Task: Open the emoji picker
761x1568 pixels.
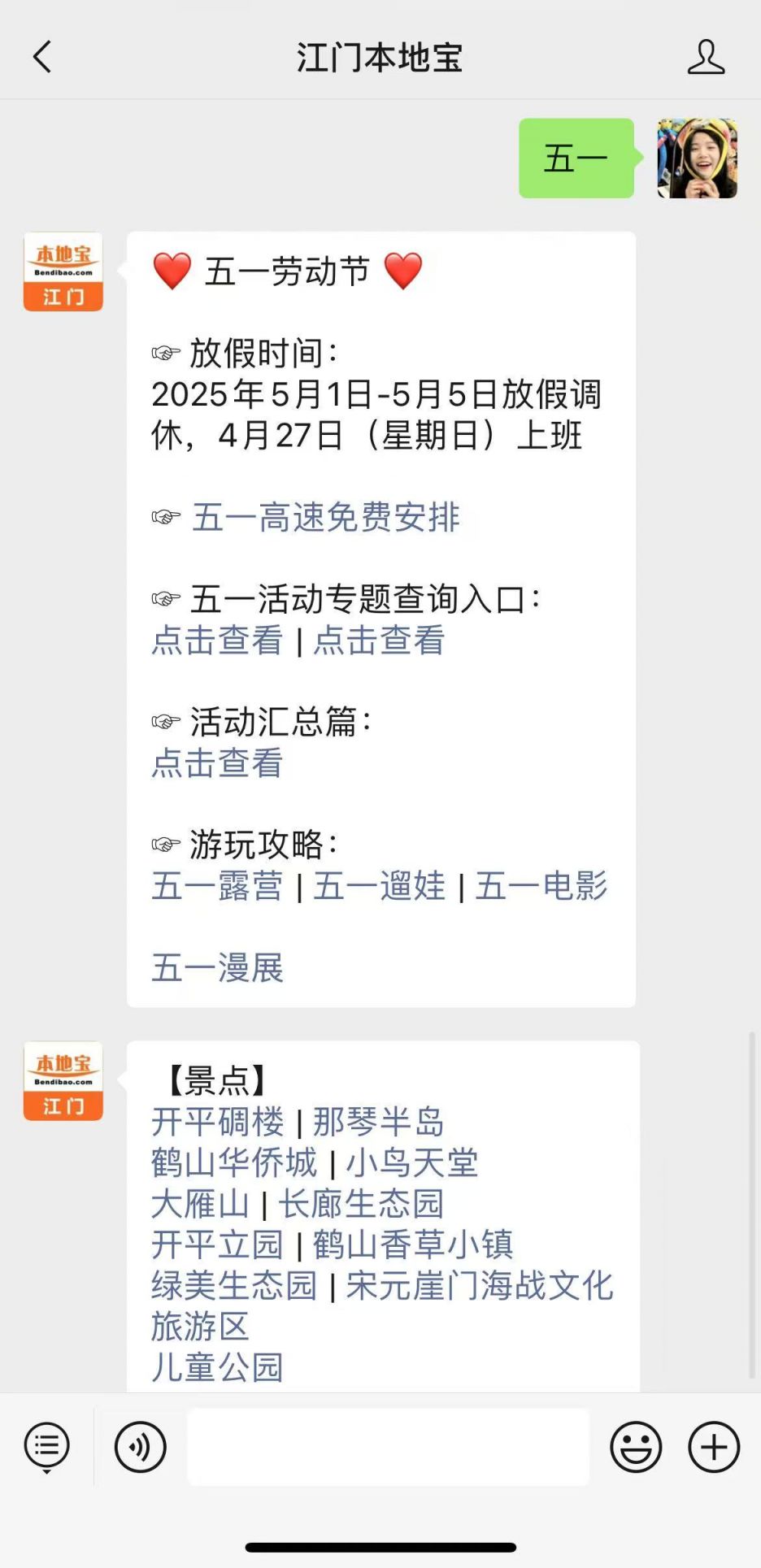Action: click(x=636, y=1447)
